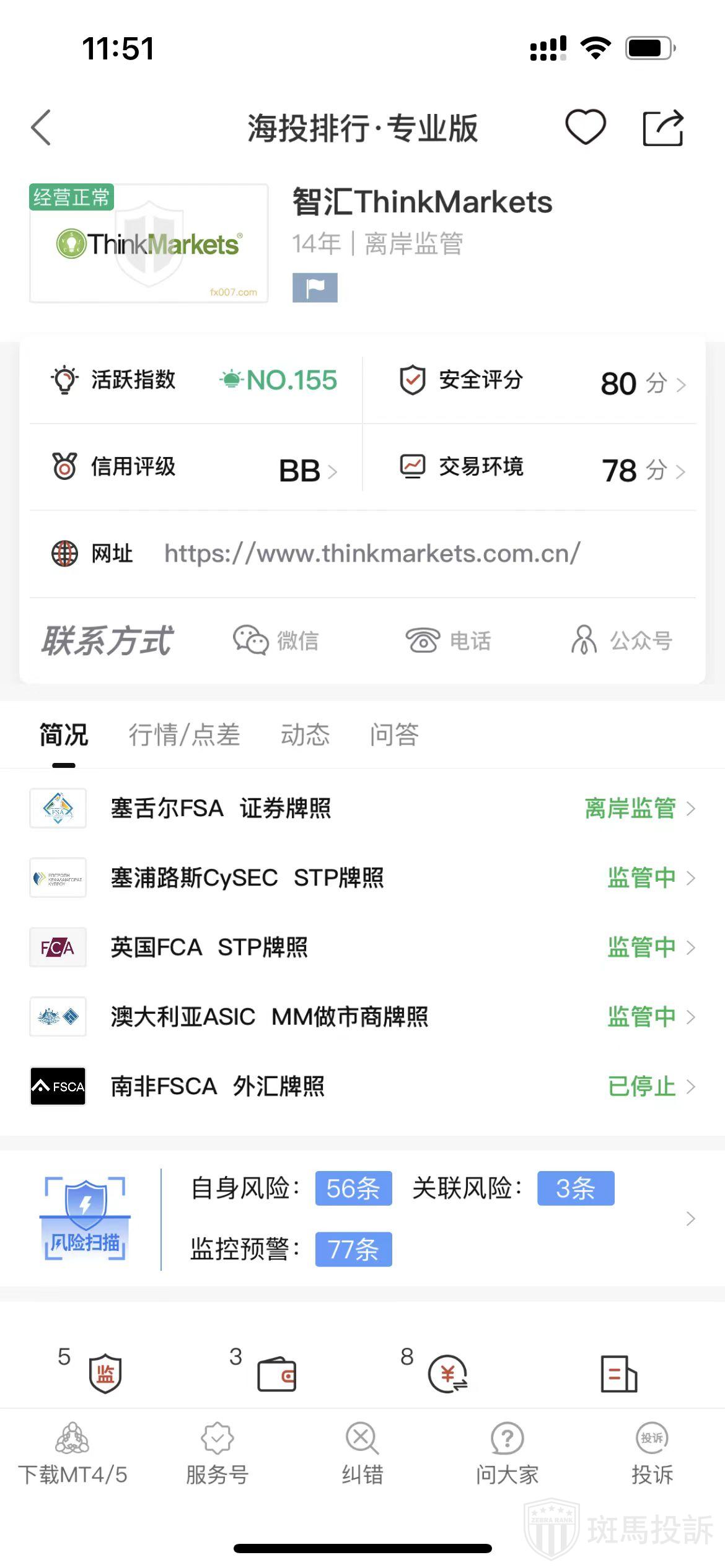Open the 英国FCA STP牌照 row
Viewport: 725px width, 1568px height.
point(362,947)
